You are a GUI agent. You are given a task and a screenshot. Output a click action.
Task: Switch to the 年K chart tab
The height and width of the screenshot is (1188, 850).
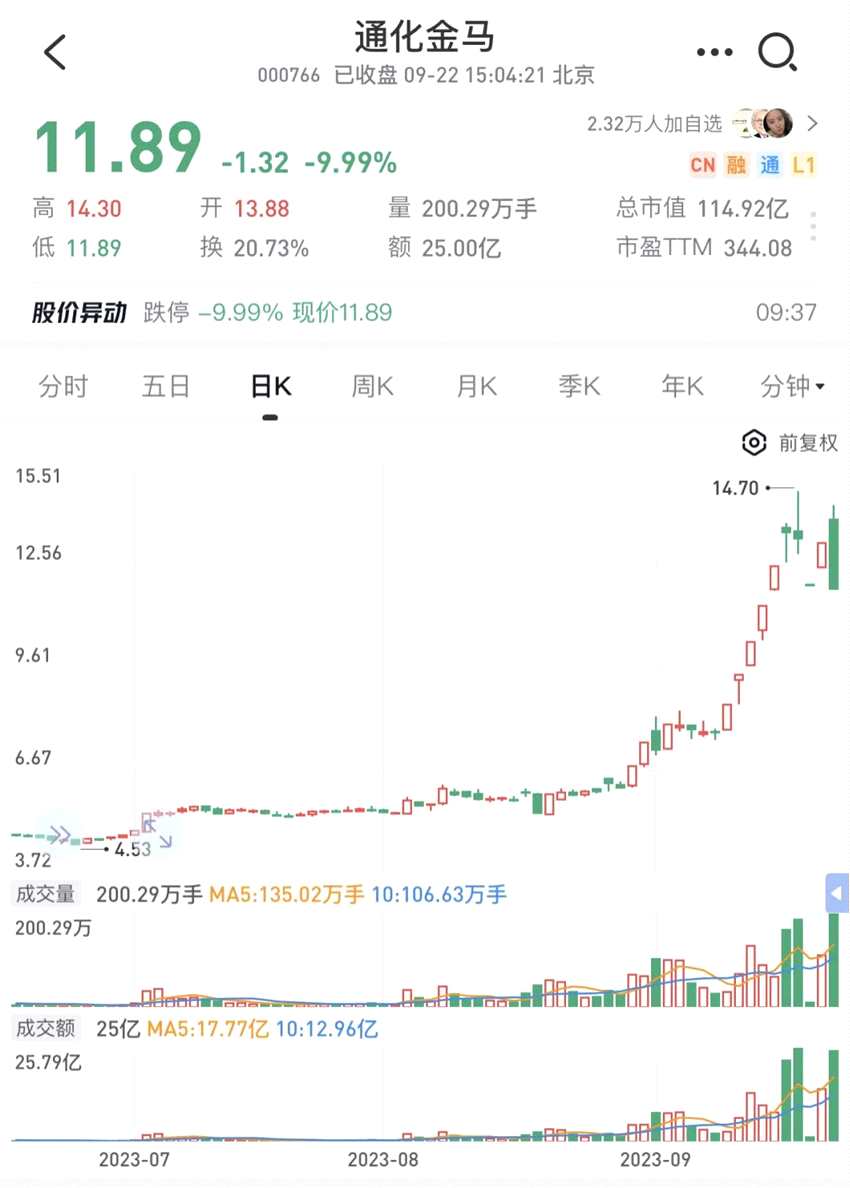[682, 387]
